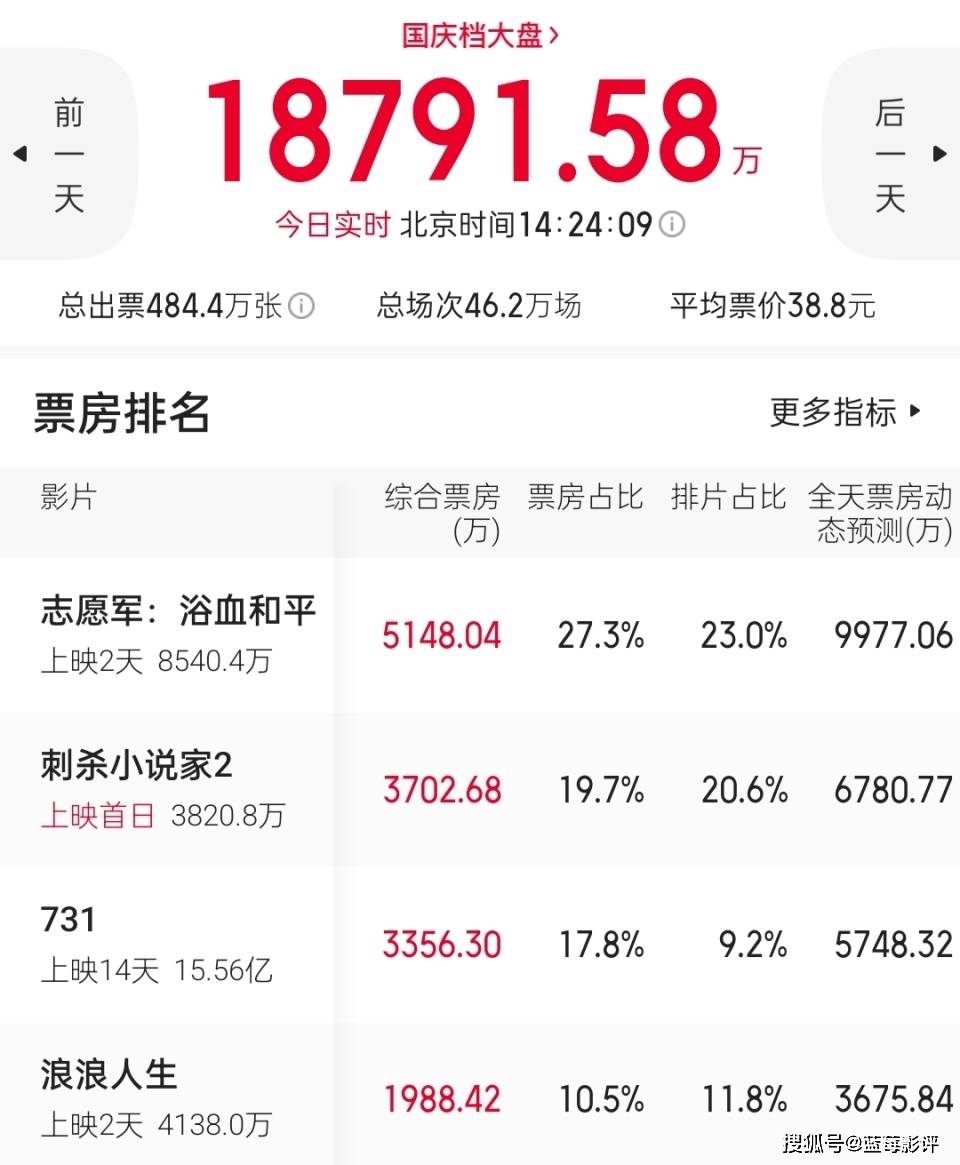Go to the next day (后一天)

(x=892, y=154)
